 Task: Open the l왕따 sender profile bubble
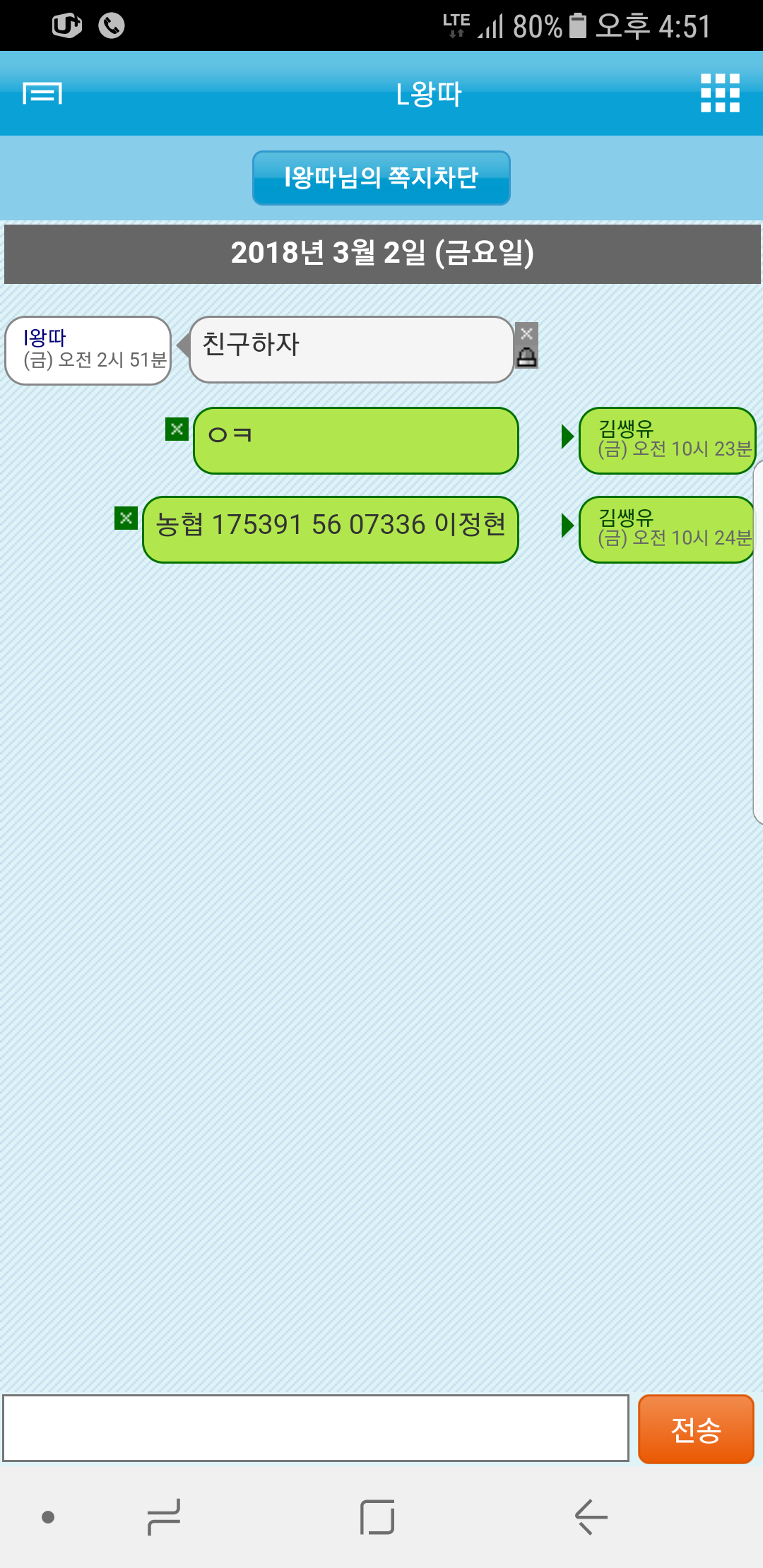(88, 350)
